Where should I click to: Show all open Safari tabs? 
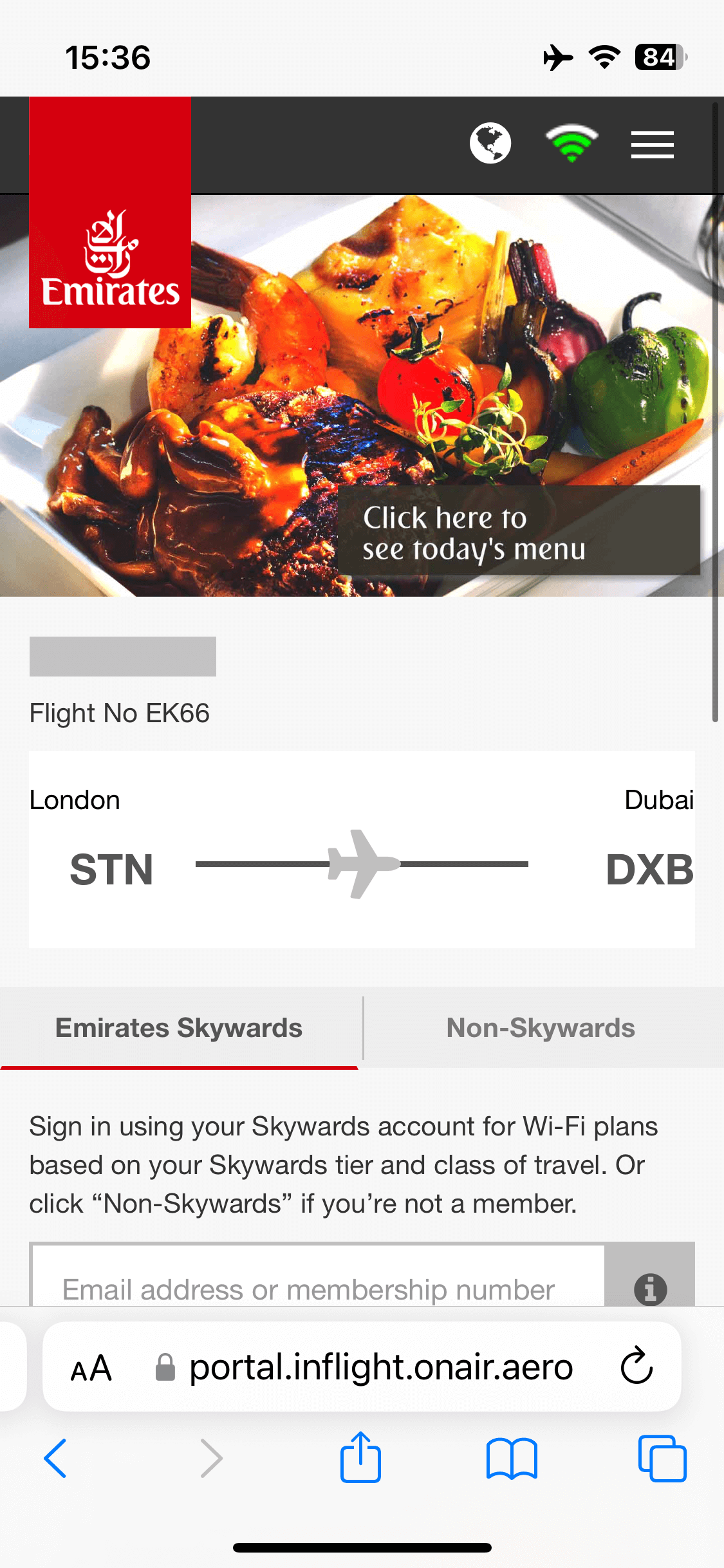[x=662, y=1458]
